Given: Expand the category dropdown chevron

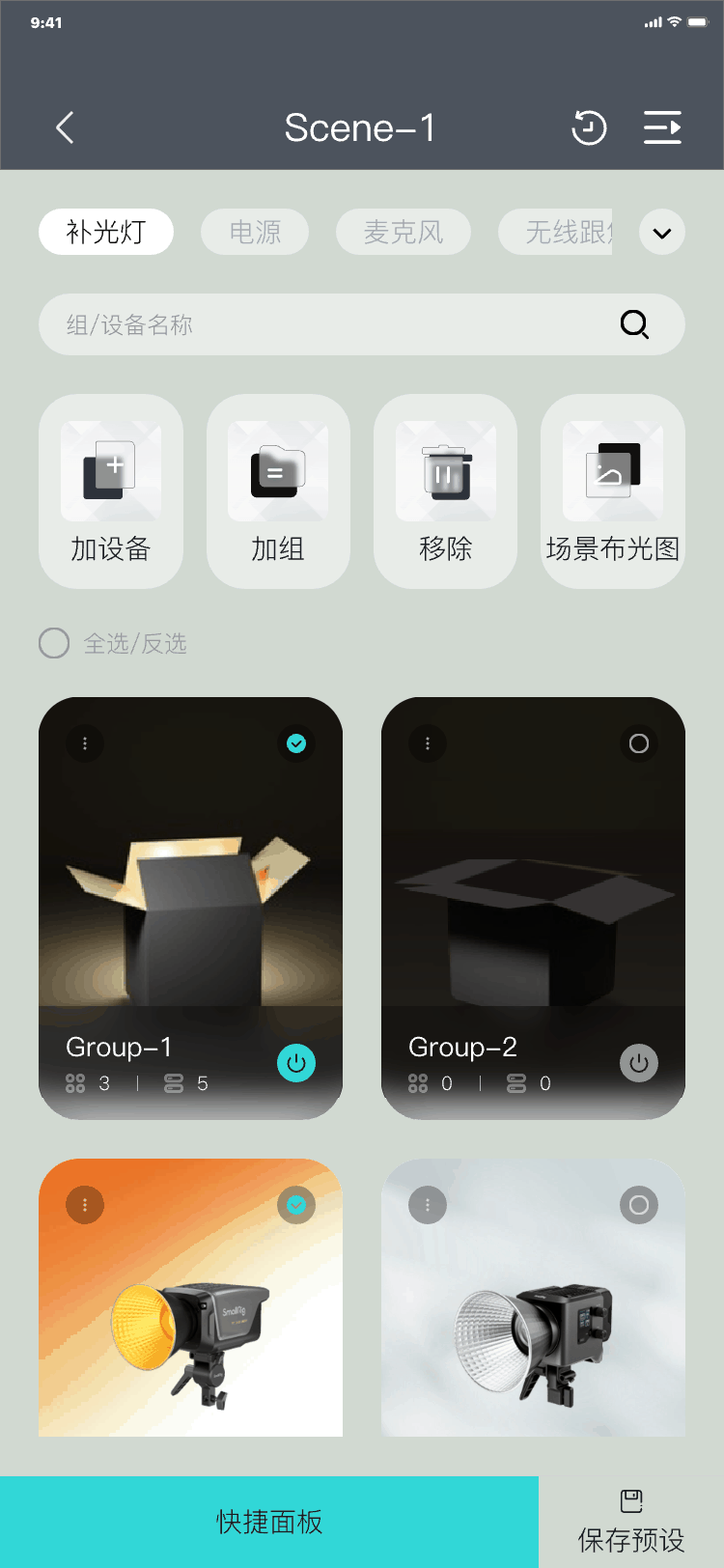Looking at the screenshot, I should (662, 233).
